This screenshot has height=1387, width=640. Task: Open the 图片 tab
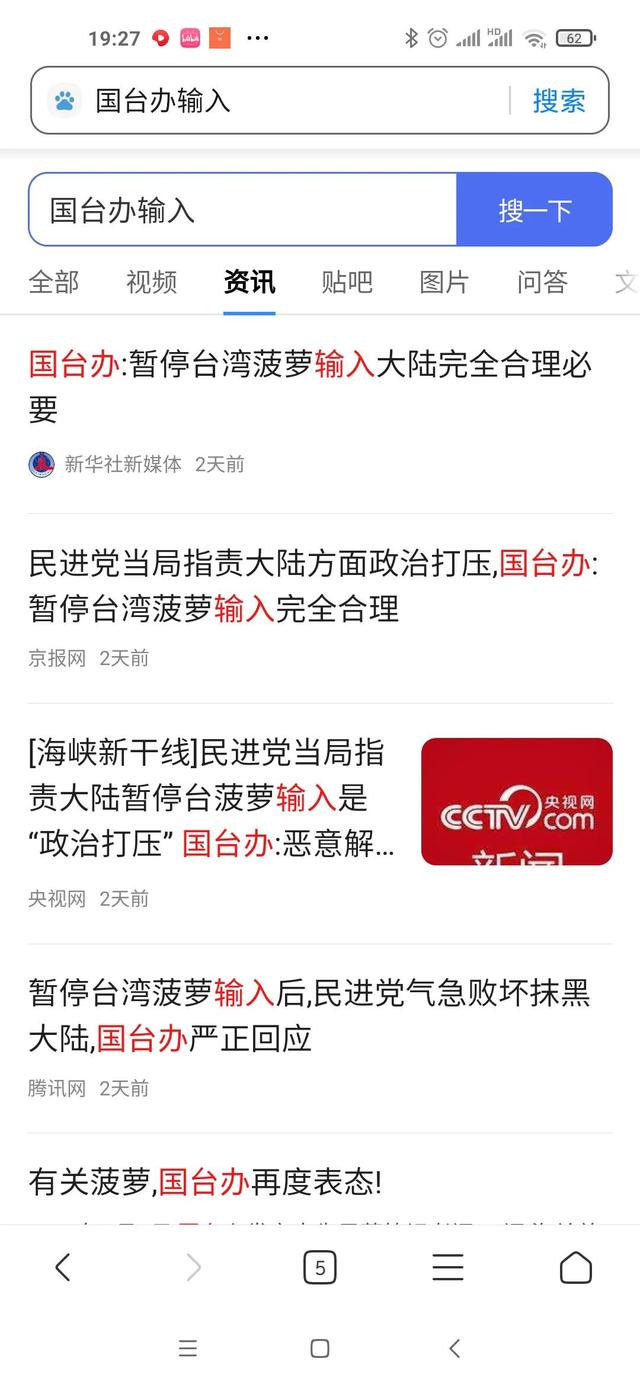444,282
